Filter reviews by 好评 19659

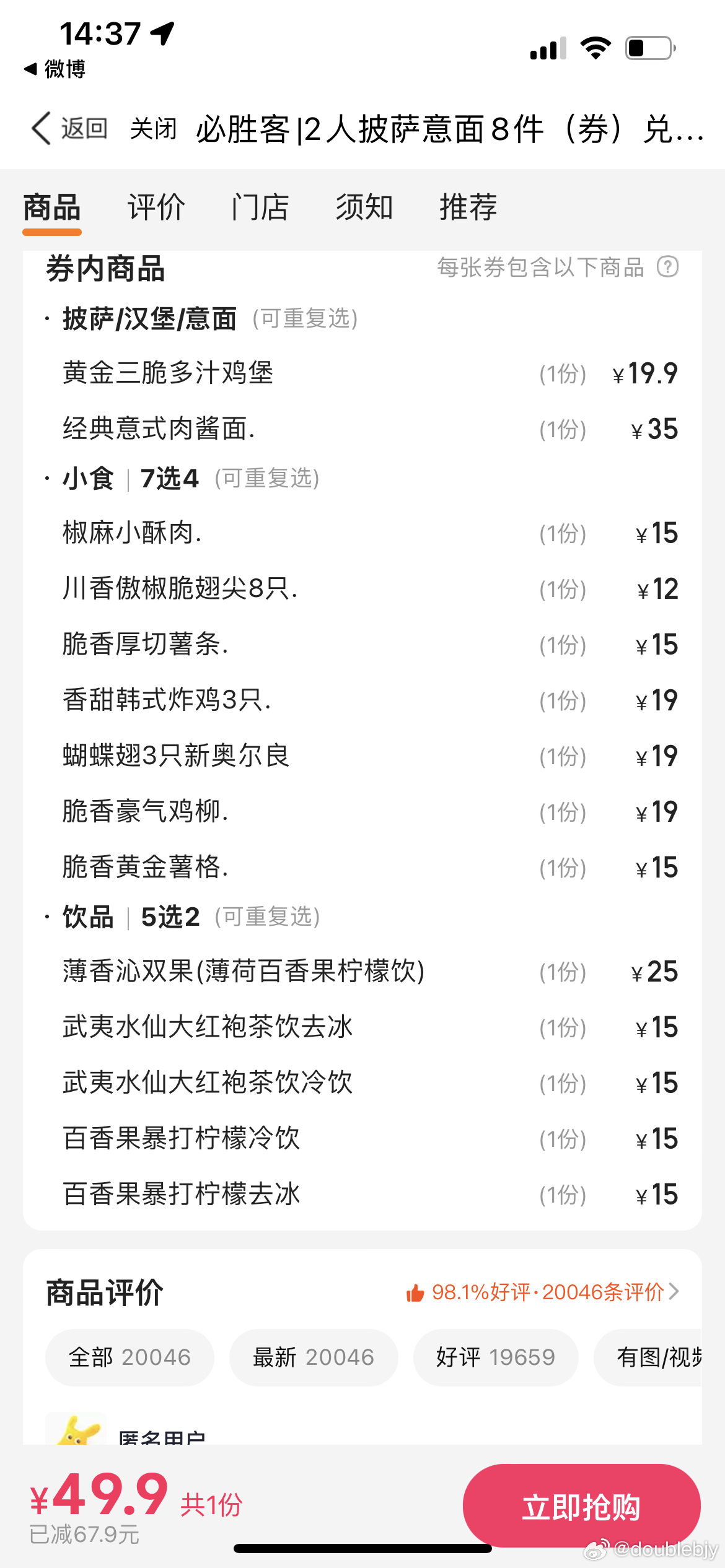tap(496, 1357)
